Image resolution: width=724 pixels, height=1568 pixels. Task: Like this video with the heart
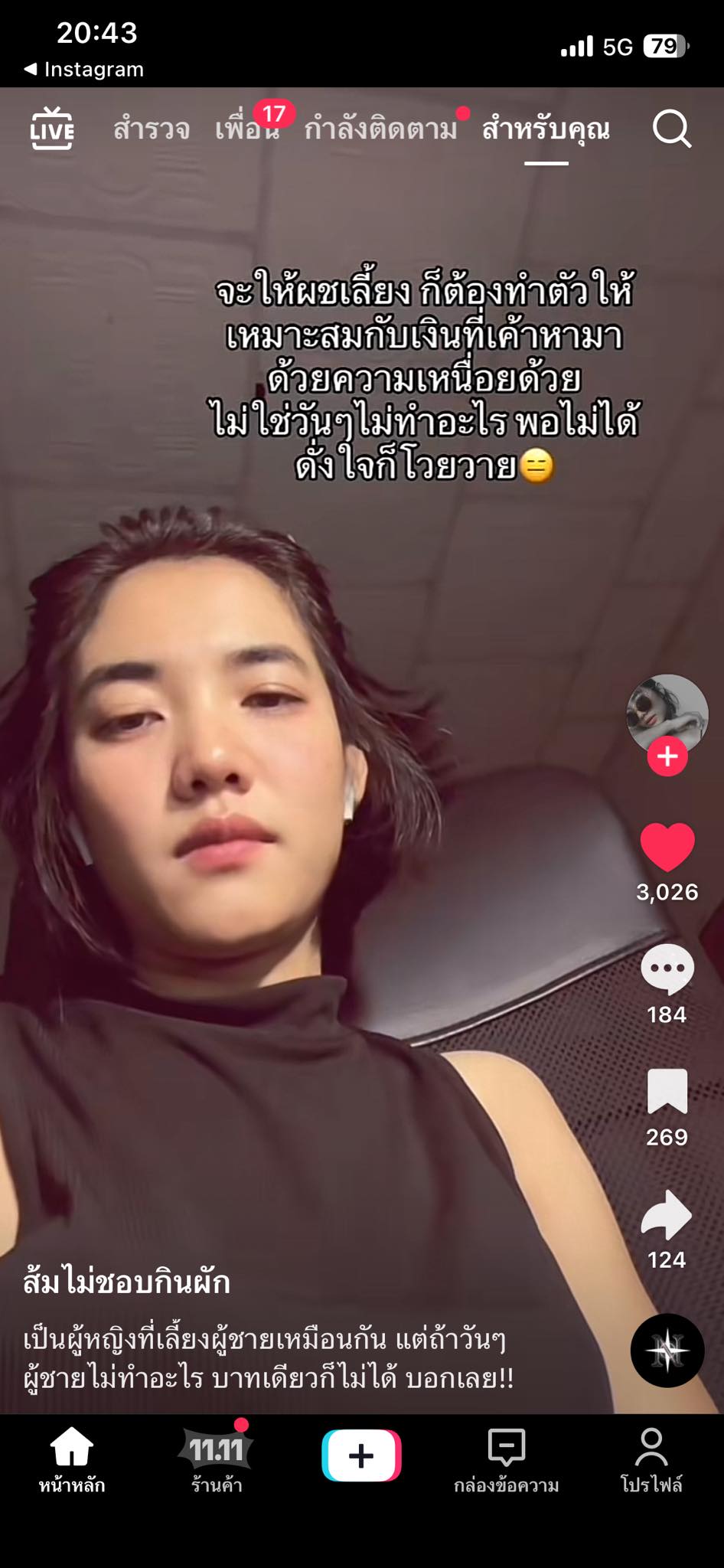[667, 848]
